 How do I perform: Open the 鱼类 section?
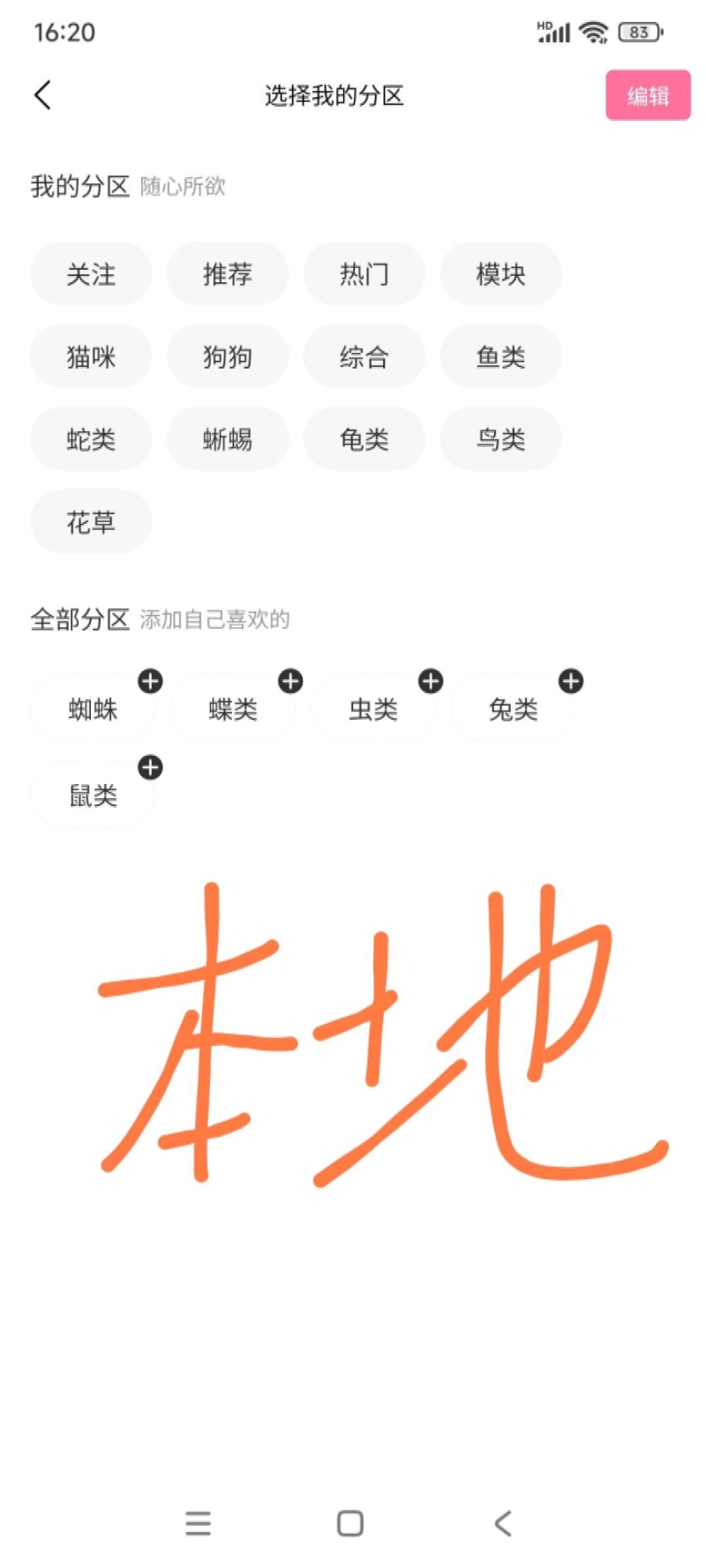(500, 356)
